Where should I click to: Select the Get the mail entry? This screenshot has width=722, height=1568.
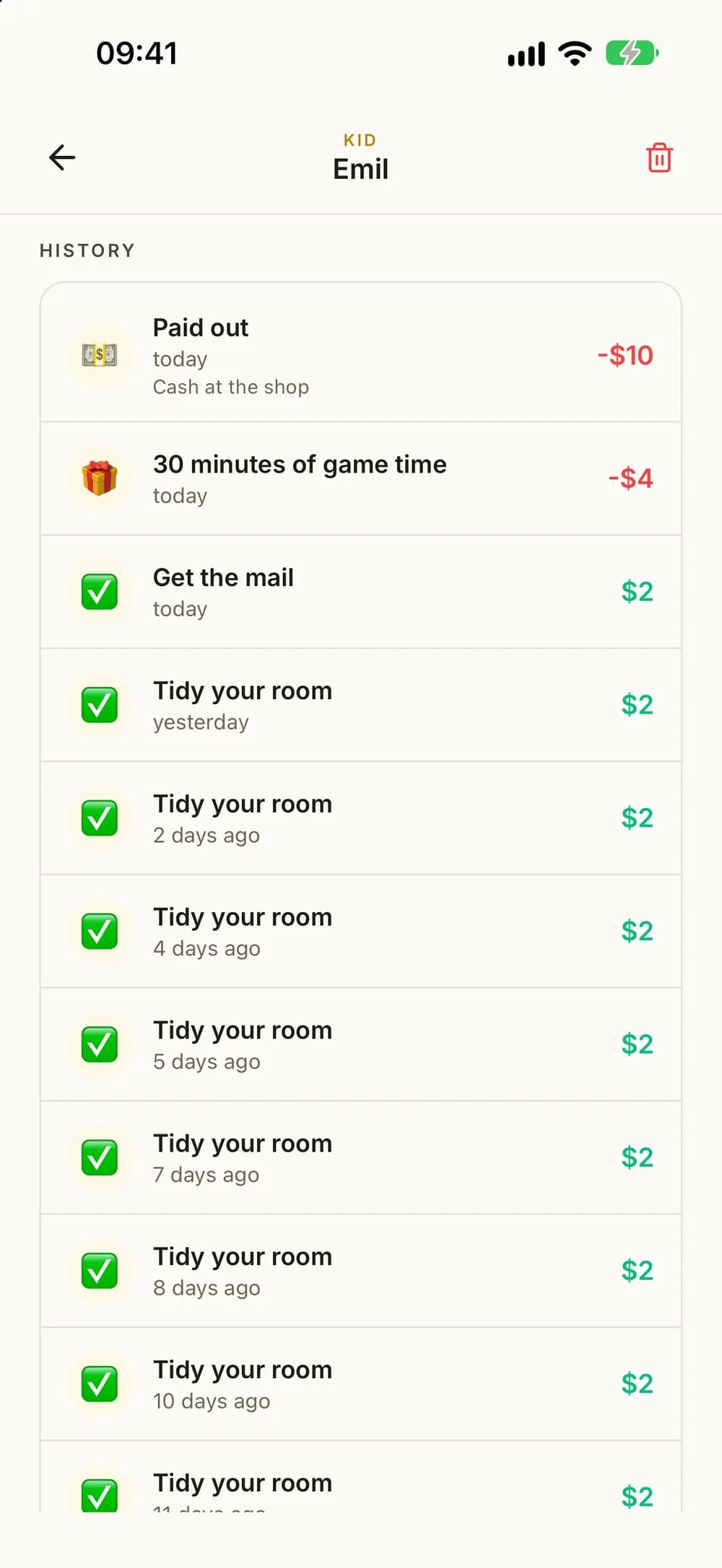tap(361, 592)
